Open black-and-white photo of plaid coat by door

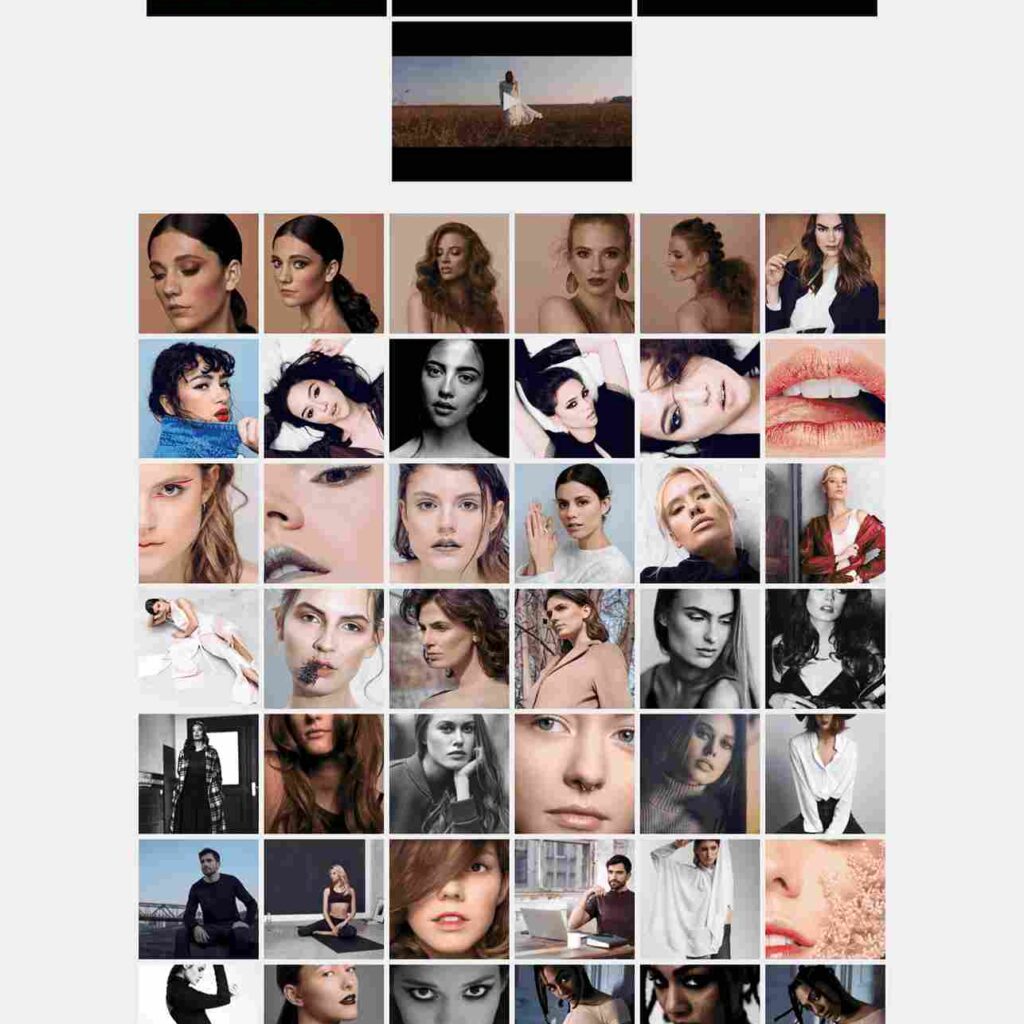pos(198,773)
